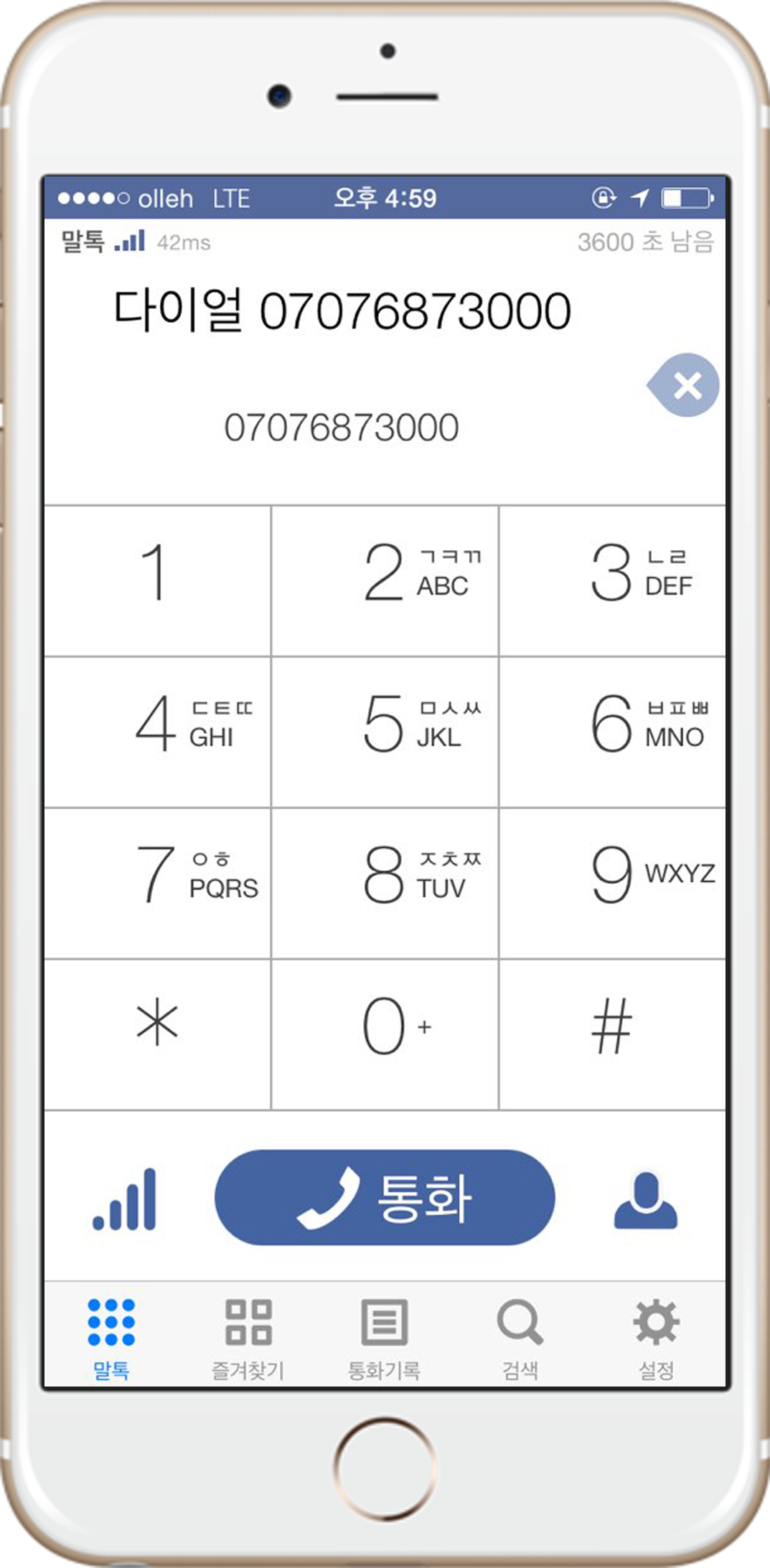This screenshot has width=770, height=1568.
Task: Dial the digit 1
Action: pos(156,580)
